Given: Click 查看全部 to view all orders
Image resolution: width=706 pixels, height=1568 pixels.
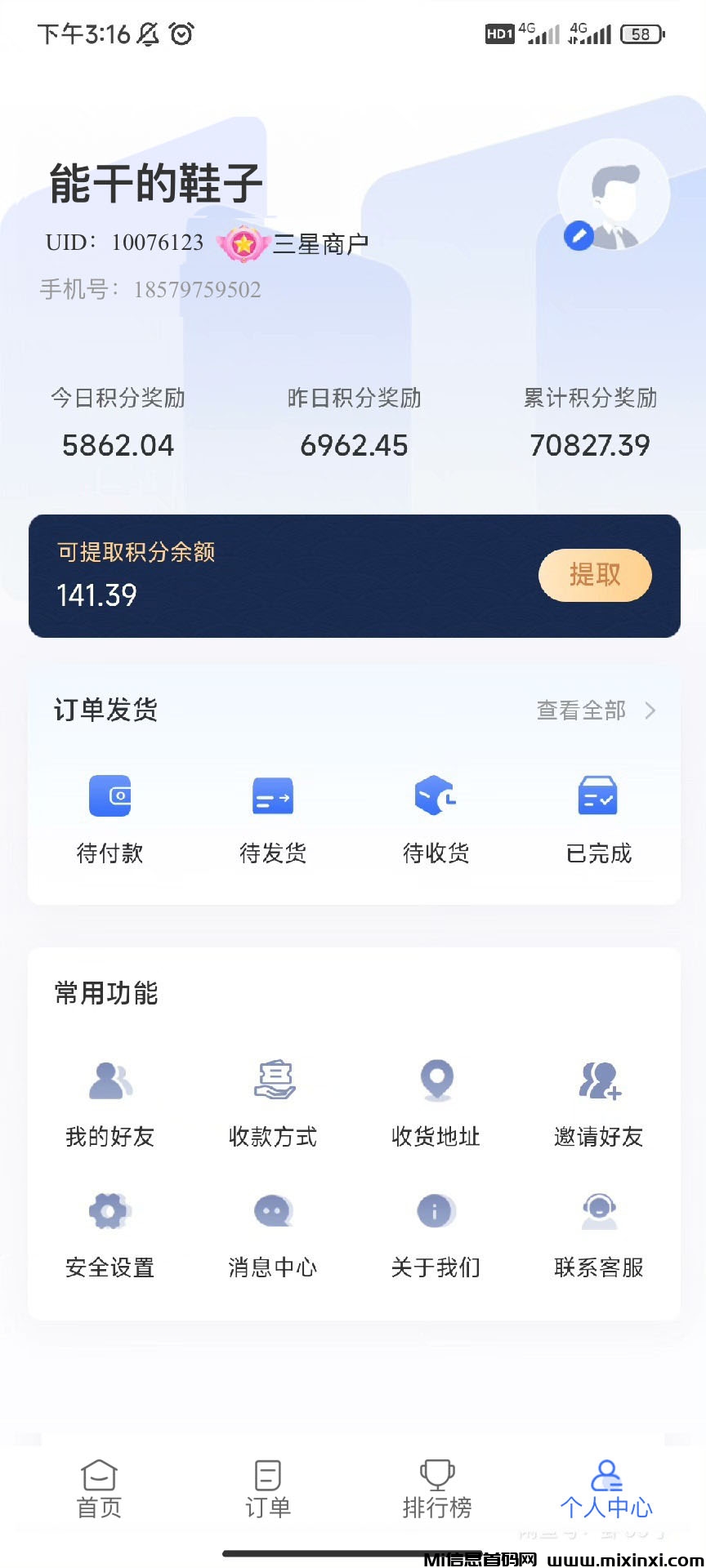Looking at the screenshot, I should click(582, 710).
